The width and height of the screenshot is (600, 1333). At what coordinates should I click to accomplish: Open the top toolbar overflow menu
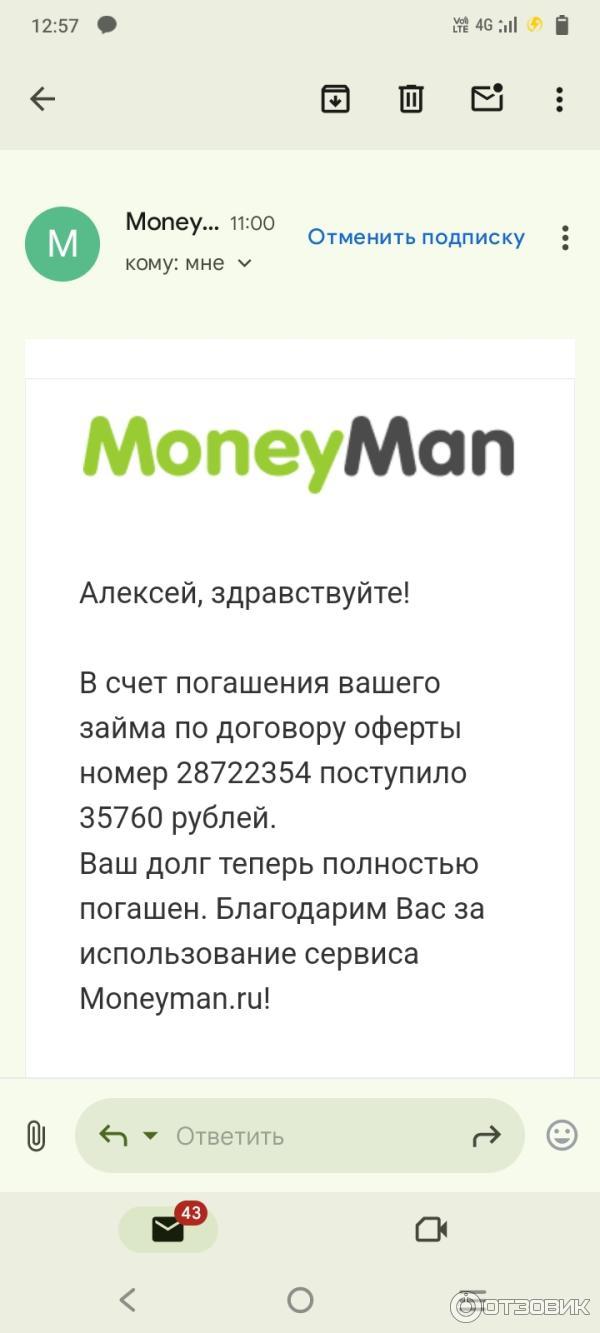(x=559, y=98)
